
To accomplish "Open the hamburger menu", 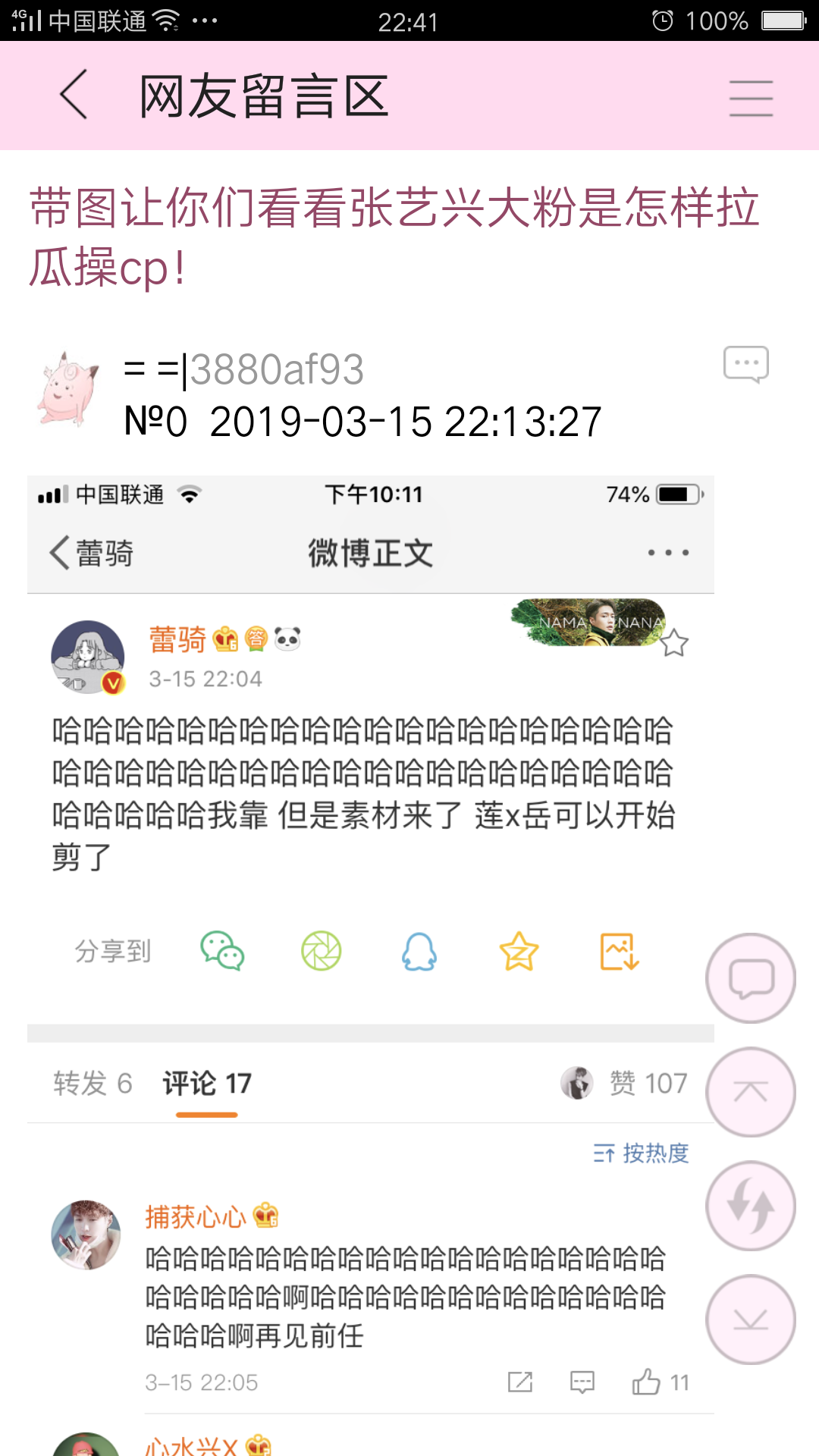I will pyautogui.click(x=750, y=98).
